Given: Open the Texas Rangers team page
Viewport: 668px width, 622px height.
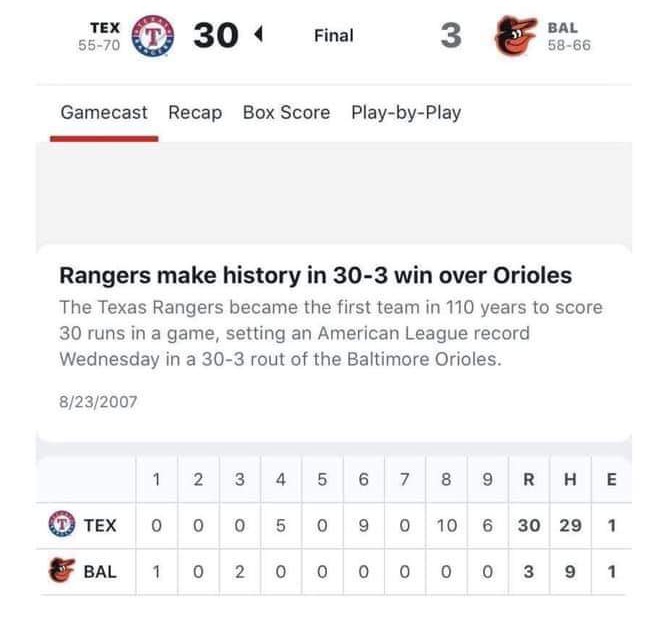Looking at the screenshot, I should [x=153, y=36].
